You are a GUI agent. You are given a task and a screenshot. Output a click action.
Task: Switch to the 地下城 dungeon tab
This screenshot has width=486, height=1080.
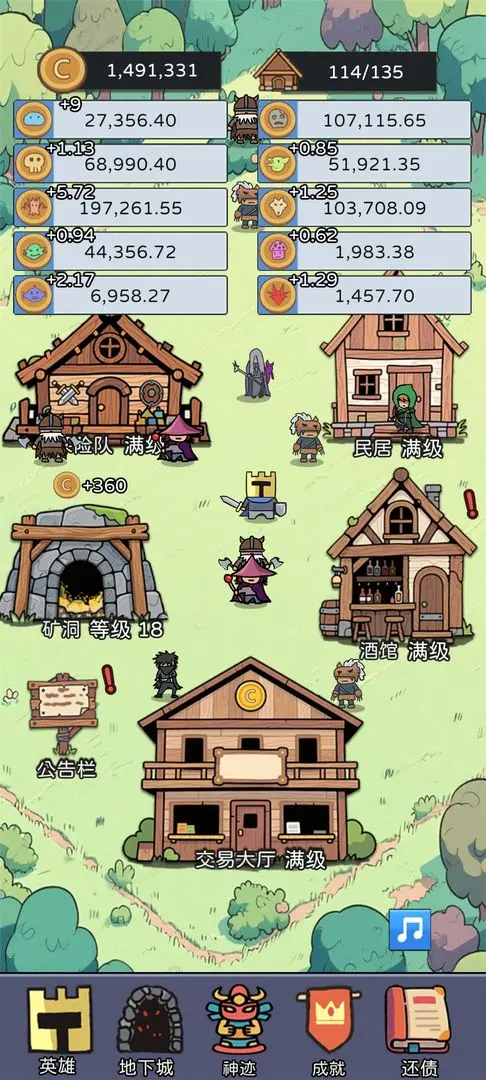coord(147,1030)
